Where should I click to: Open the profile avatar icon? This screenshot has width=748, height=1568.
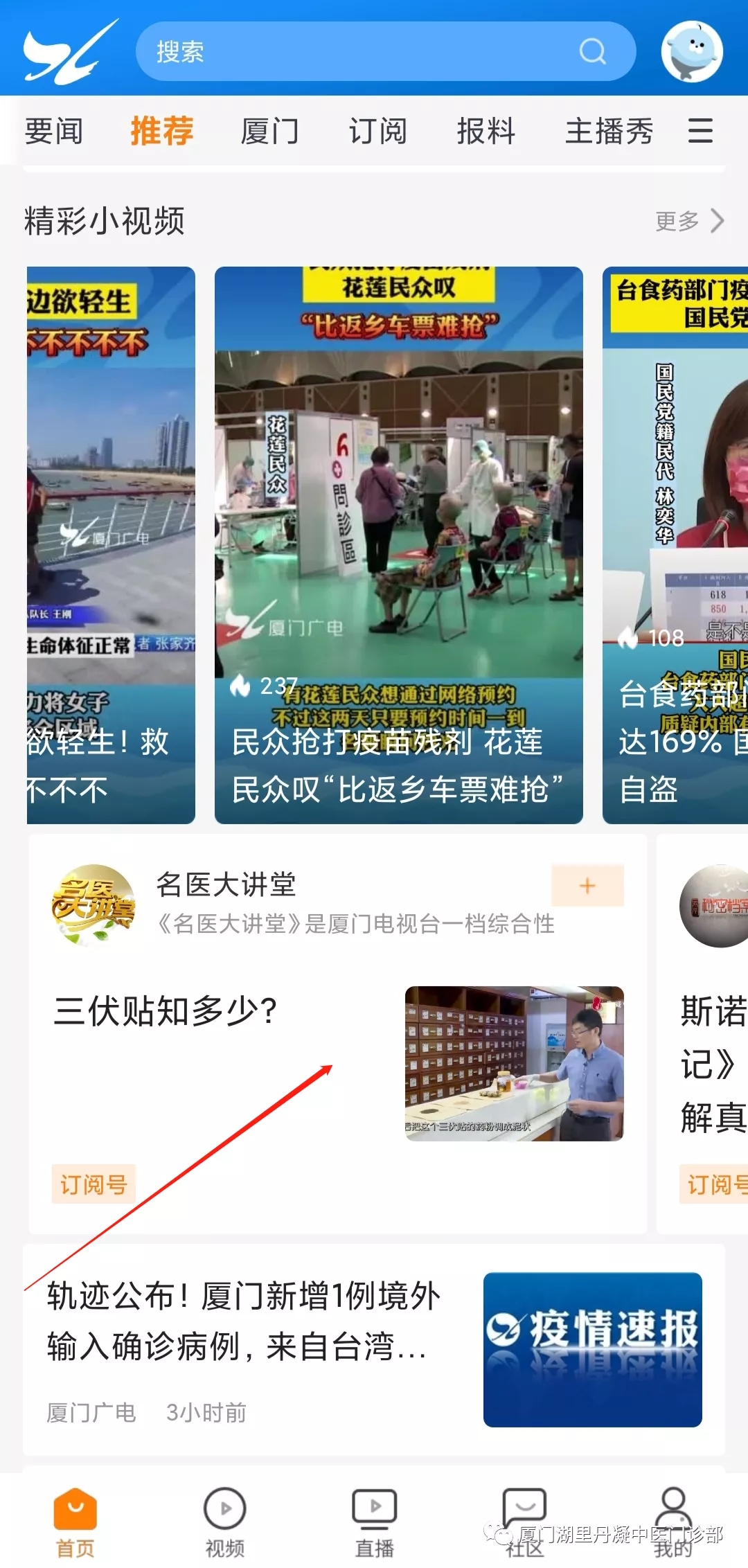pyautogui.click(x=692, y=51)
